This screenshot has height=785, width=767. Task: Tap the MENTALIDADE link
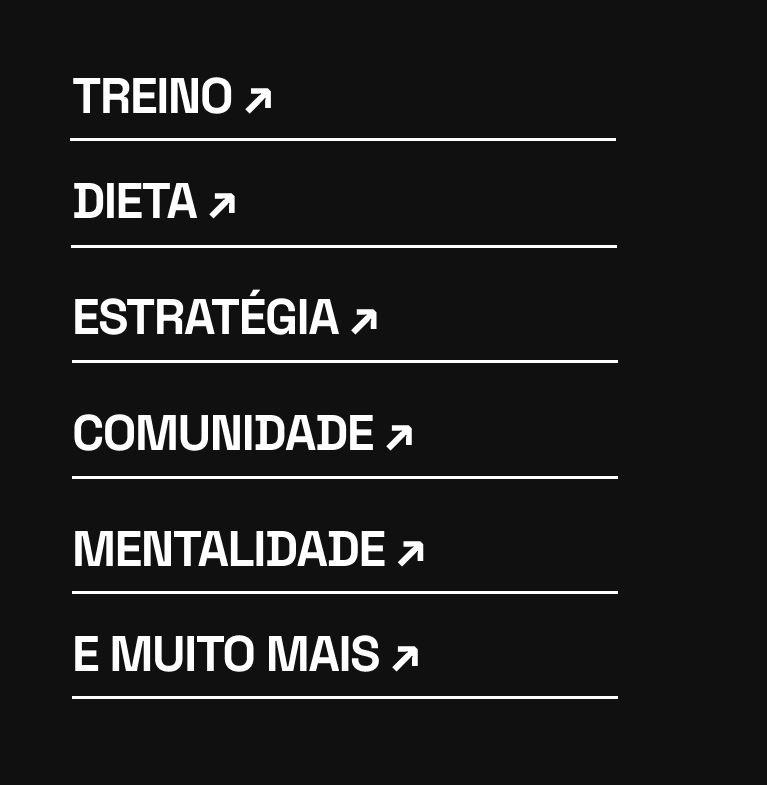click(248, 550)
